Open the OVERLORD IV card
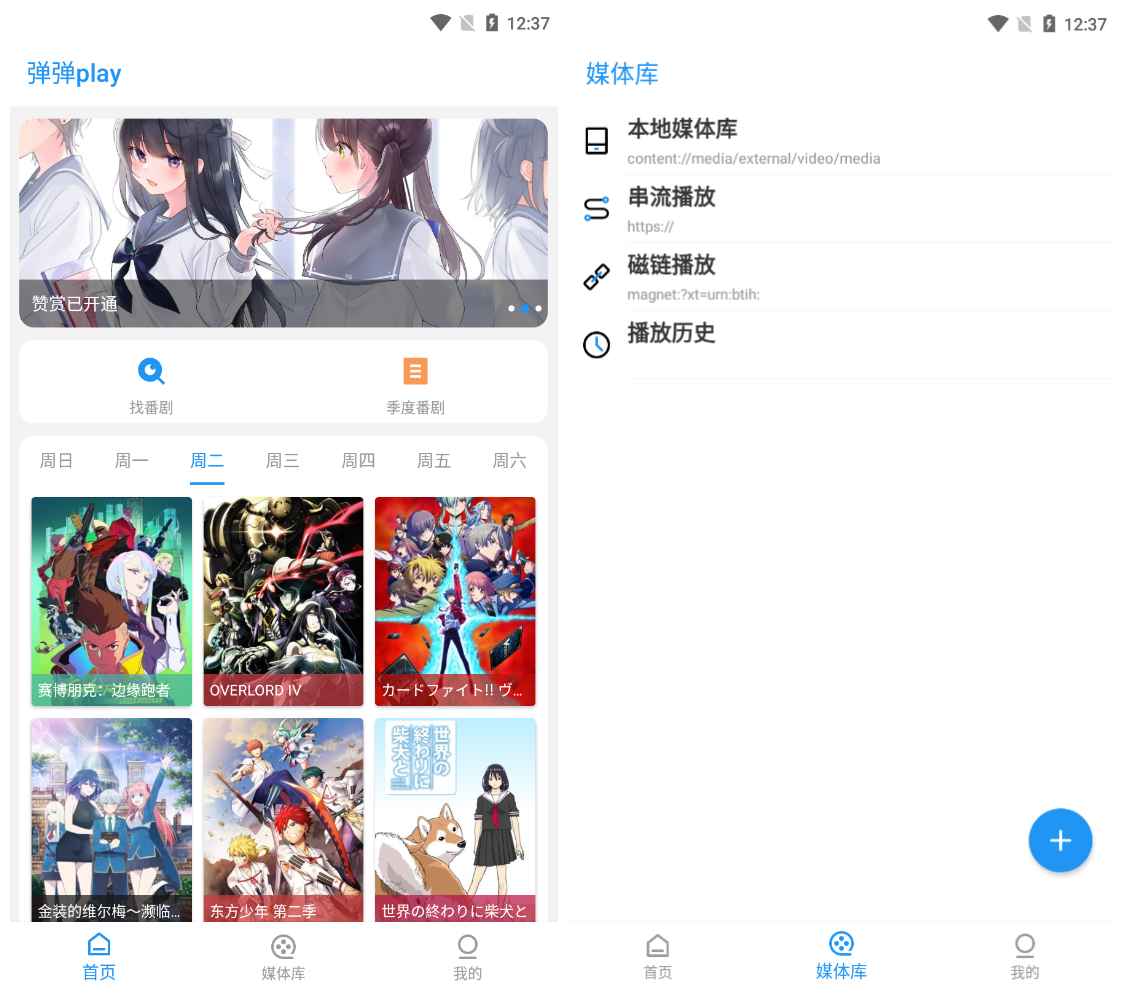The height and width of the screenshot is (997, 1125). pos(283,601)
